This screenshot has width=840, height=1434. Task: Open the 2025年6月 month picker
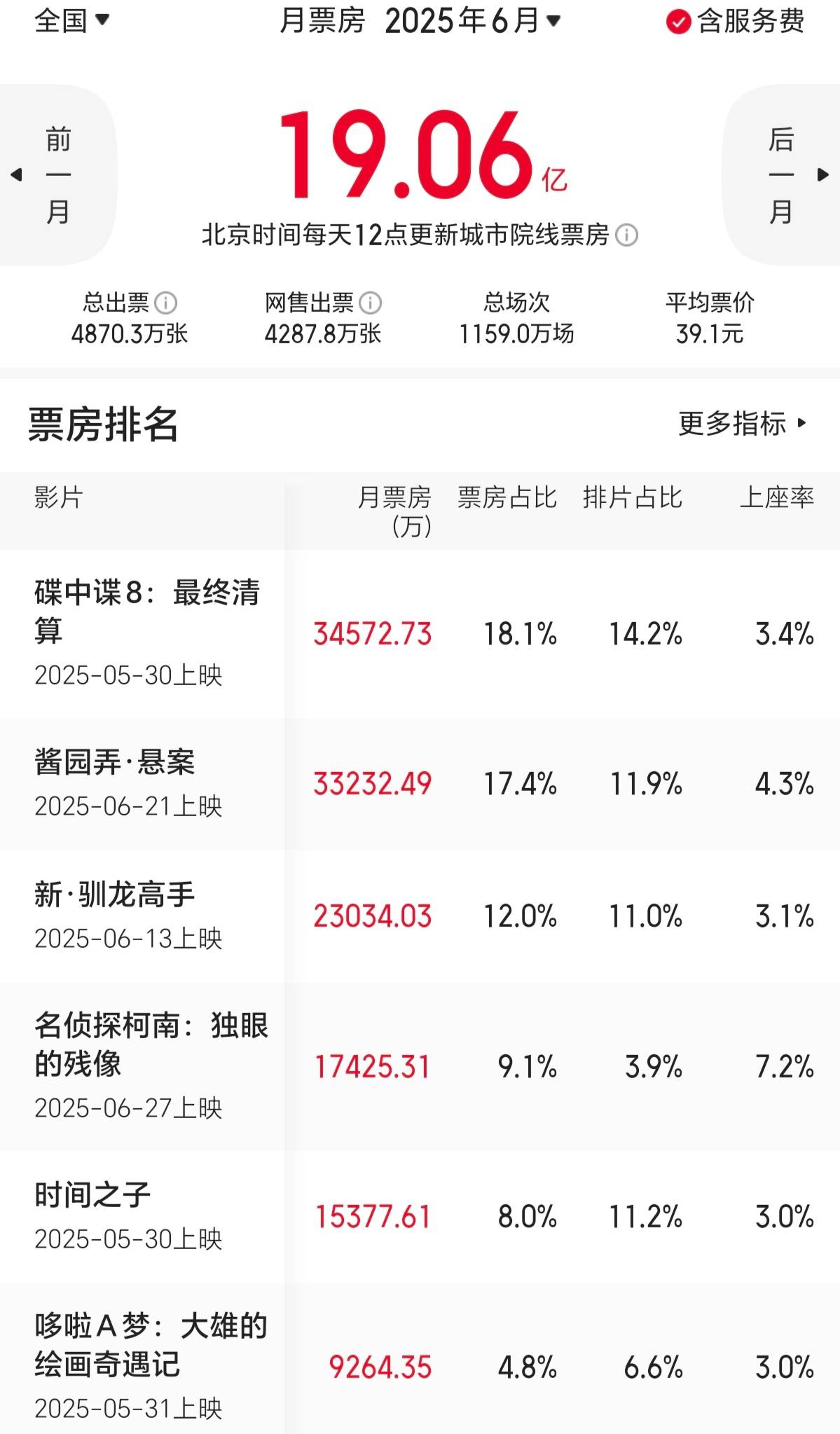(473, 20)
